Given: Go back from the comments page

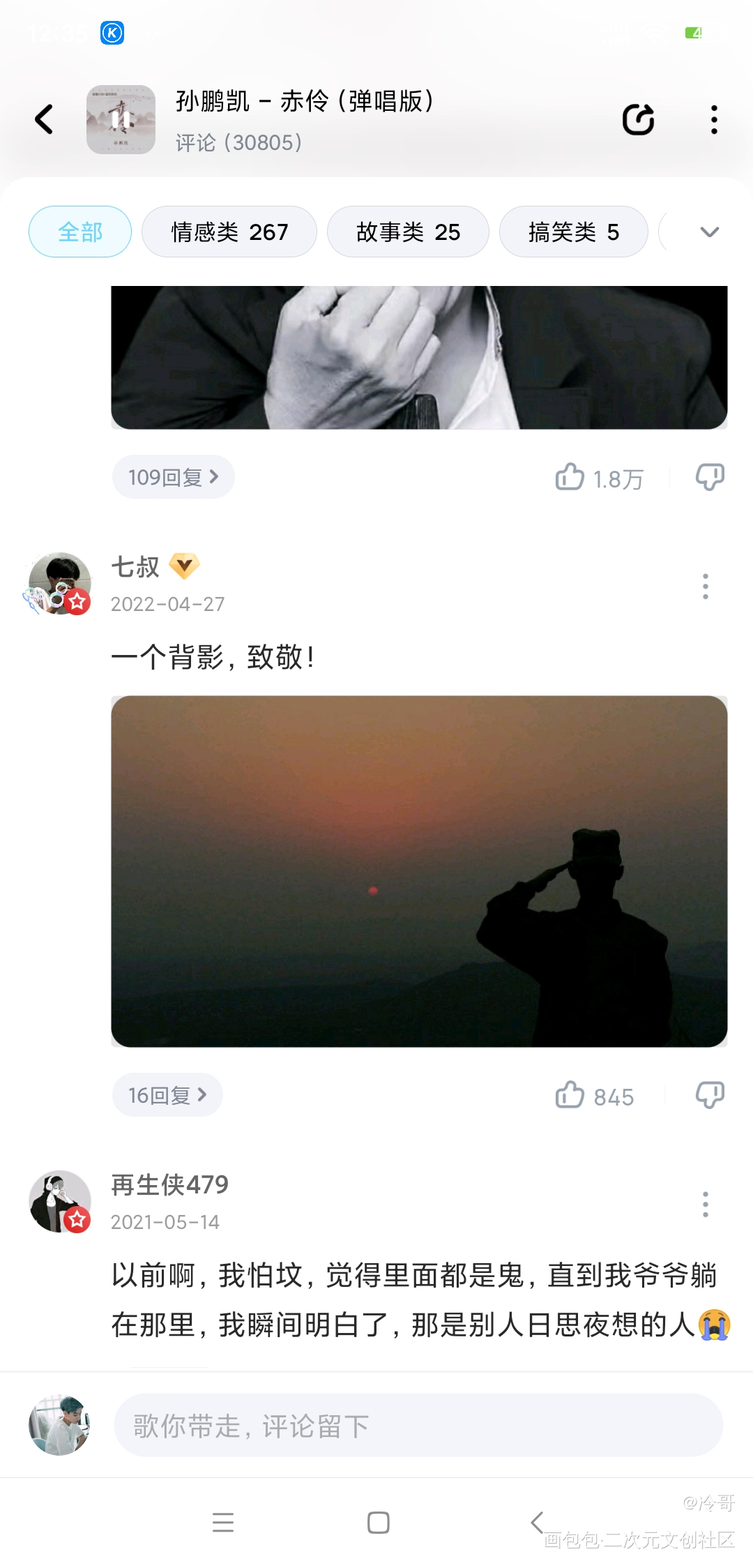Looking at the screenshot, I should (45, 119).
